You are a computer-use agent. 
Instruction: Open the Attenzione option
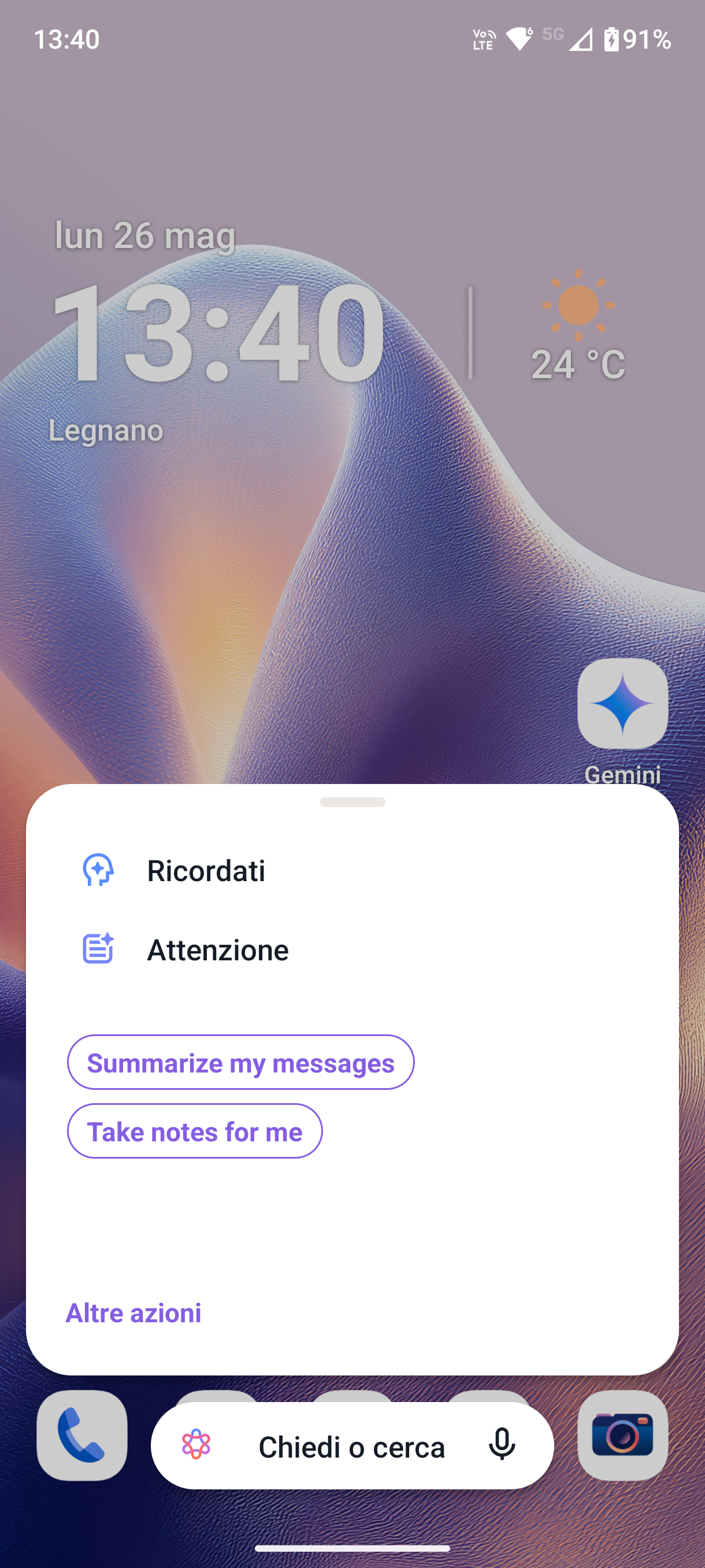[217, 949]
